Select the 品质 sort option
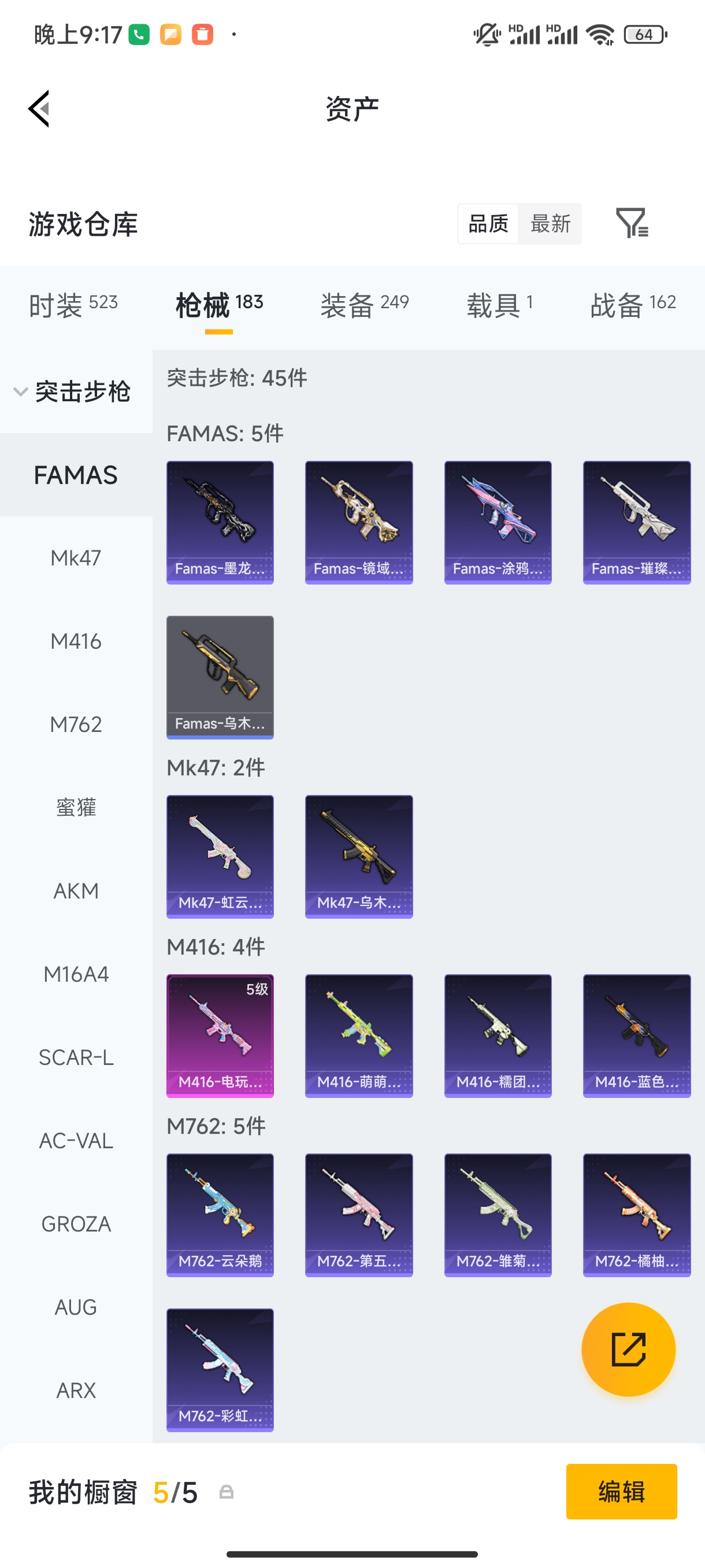Screen dimensions: 705x1568 coord(488,223)
